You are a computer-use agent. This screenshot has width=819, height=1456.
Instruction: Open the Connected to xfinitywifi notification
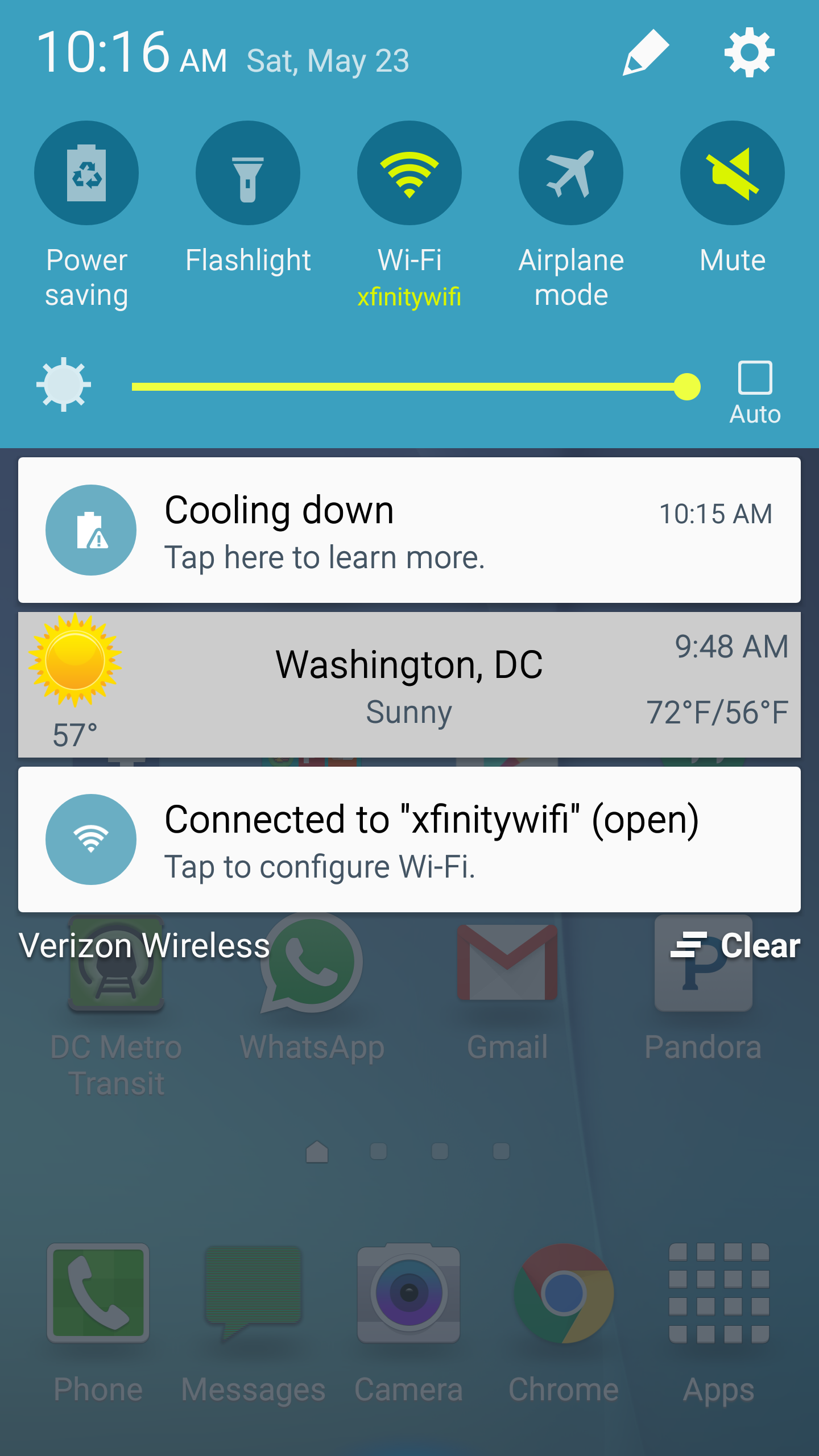(x=409, y=839)
